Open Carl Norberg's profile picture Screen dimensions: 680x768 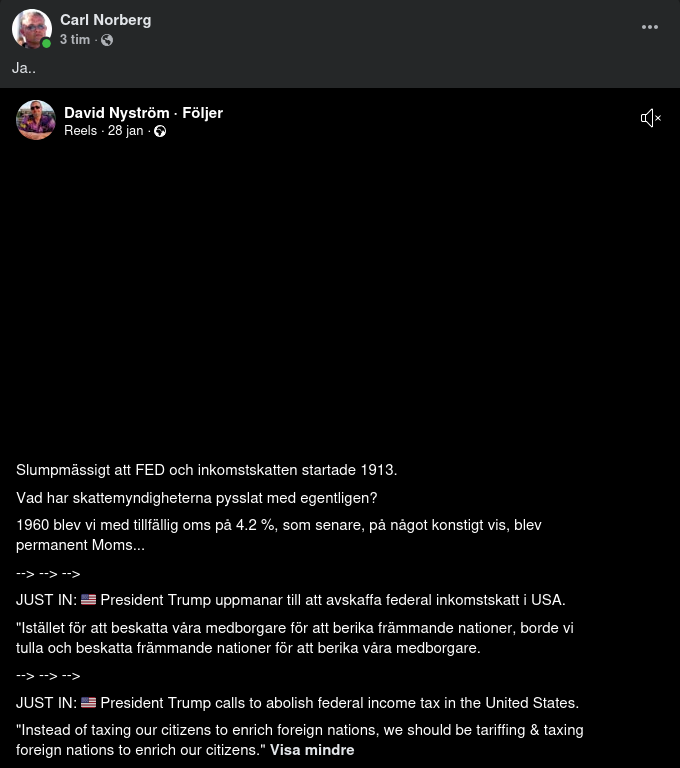[x=32, y=30]
